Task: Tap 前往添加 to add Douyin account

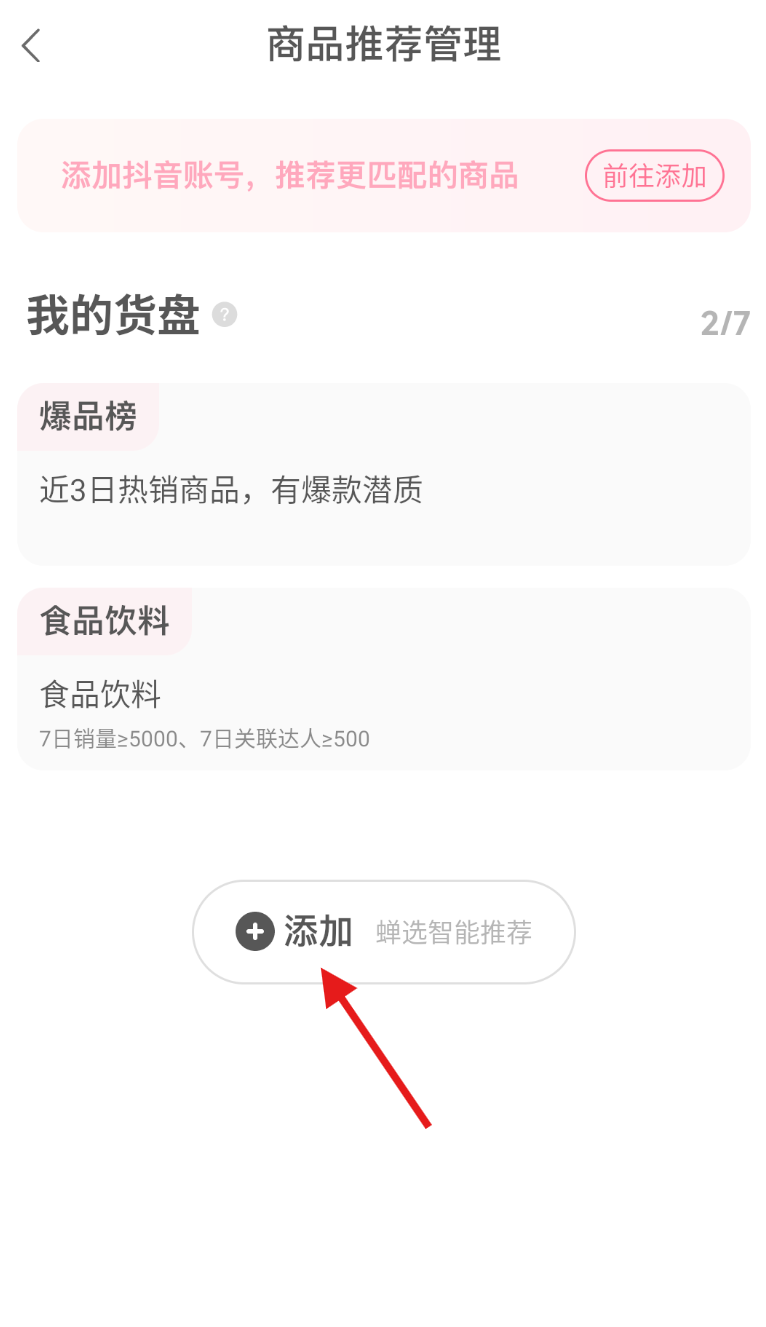Action: 654,176
